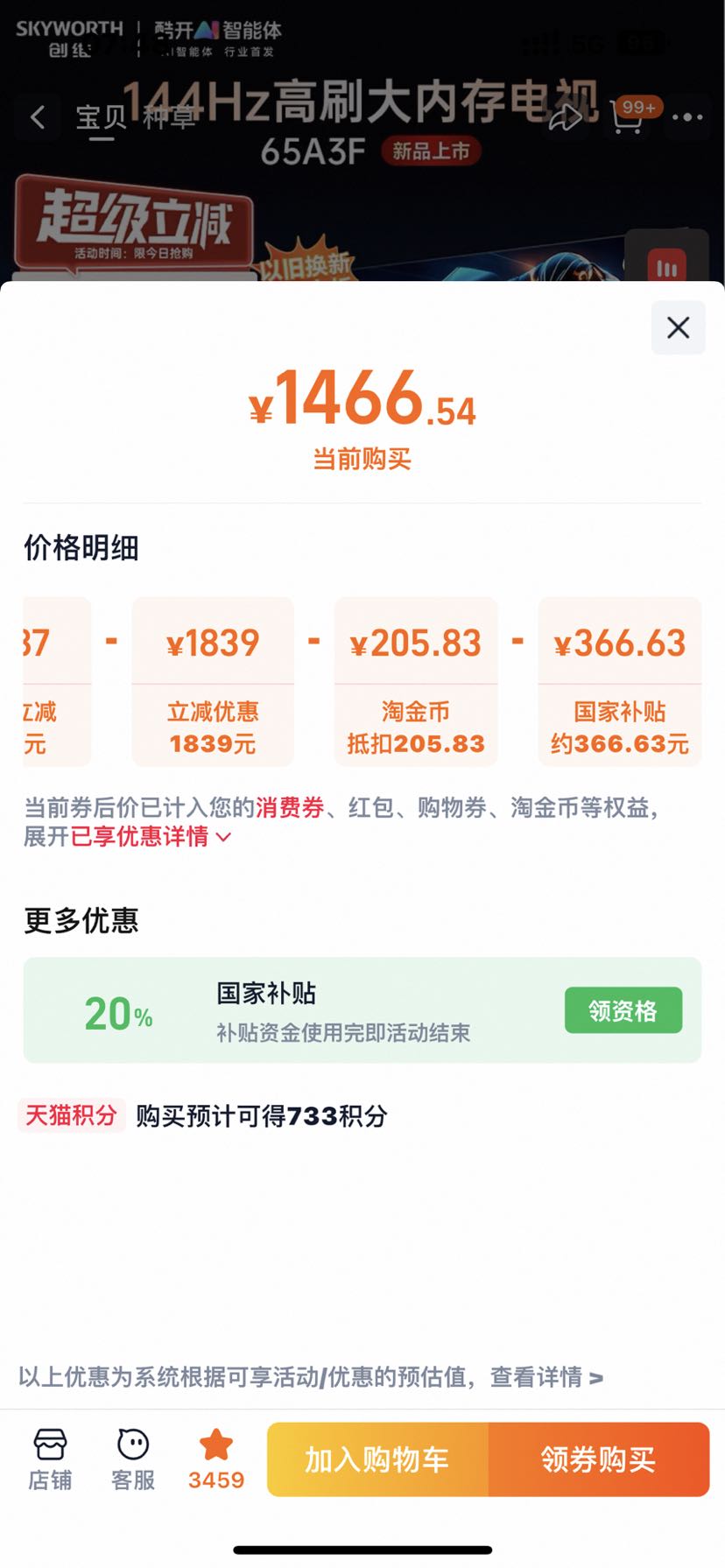Open the shopping cart icon
725x1568 pixels.
[x=627, y=117]
